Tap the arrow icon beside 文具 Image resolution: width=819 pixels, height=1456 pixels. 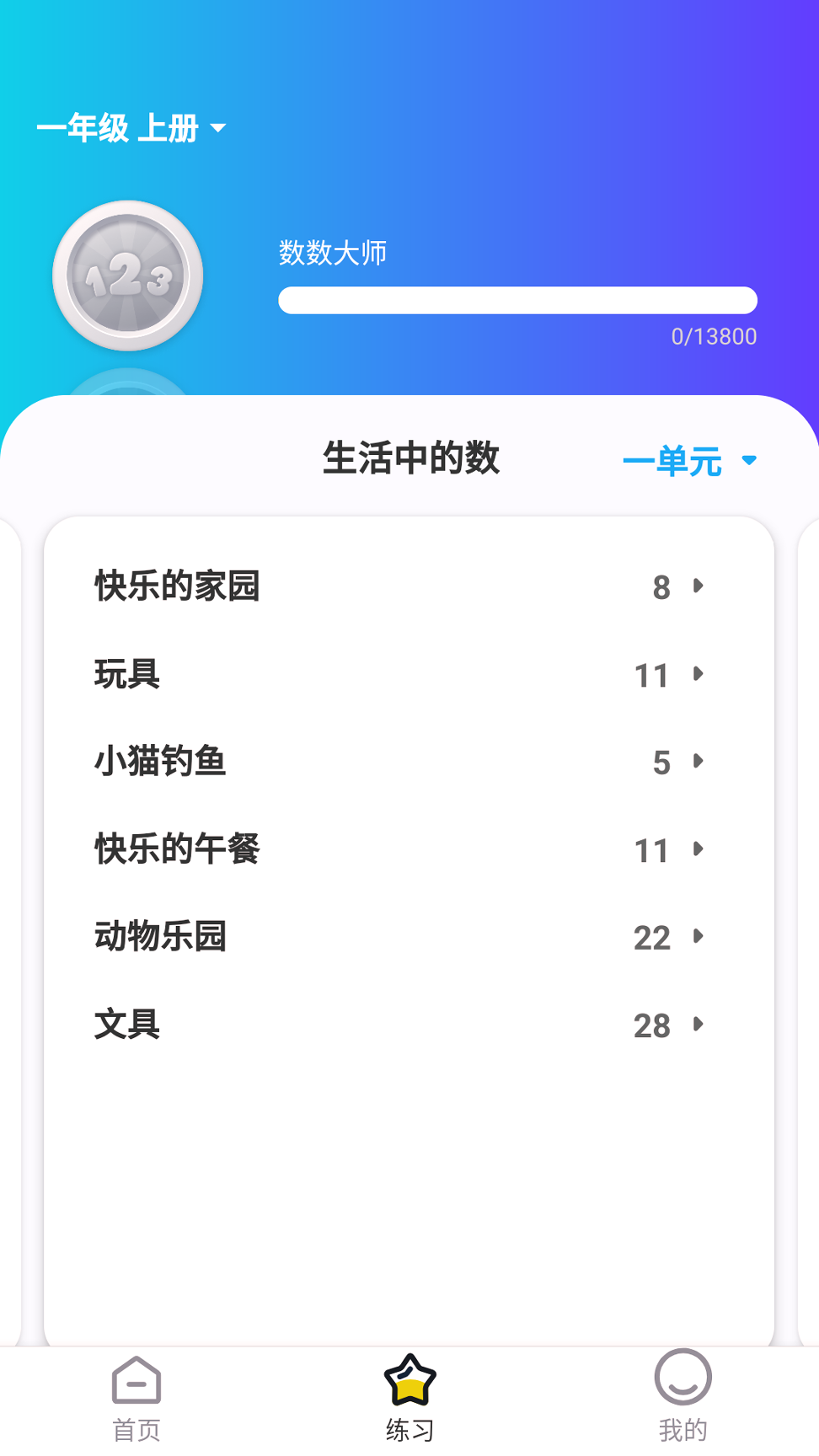click(x=698, y=1025)
